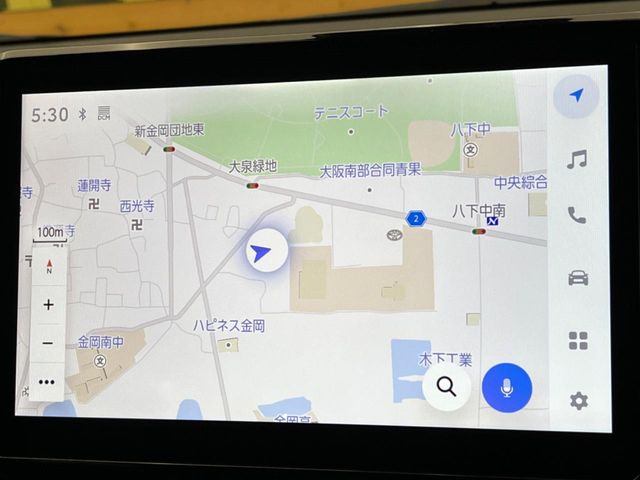Open the apps grid
This screenshot has height=480, width=640.
coord(578,341)
